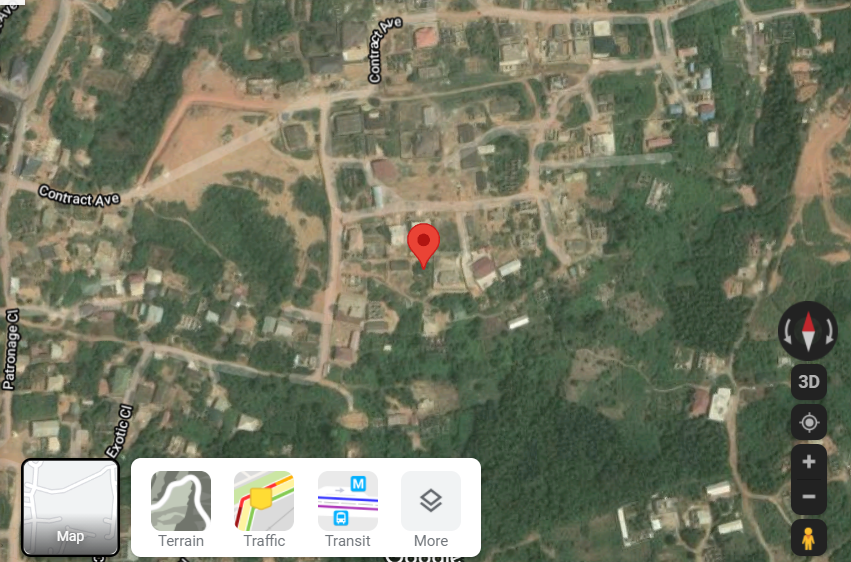Reset the compass to north
This screenshot has height=562, width=851.
coord(808,331)
